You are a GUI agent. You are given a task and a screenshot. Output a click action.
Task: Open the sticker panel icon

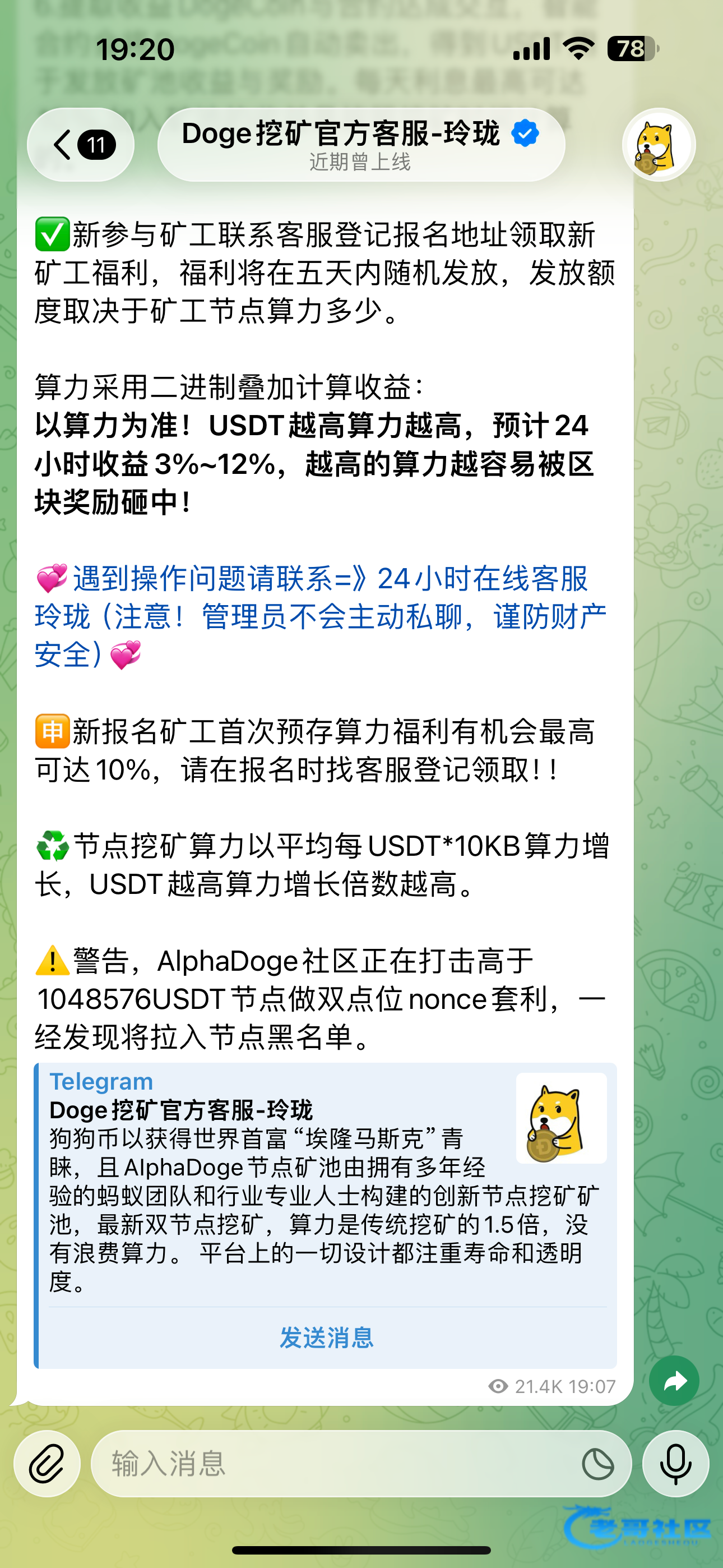click(x=597, y=1463)
